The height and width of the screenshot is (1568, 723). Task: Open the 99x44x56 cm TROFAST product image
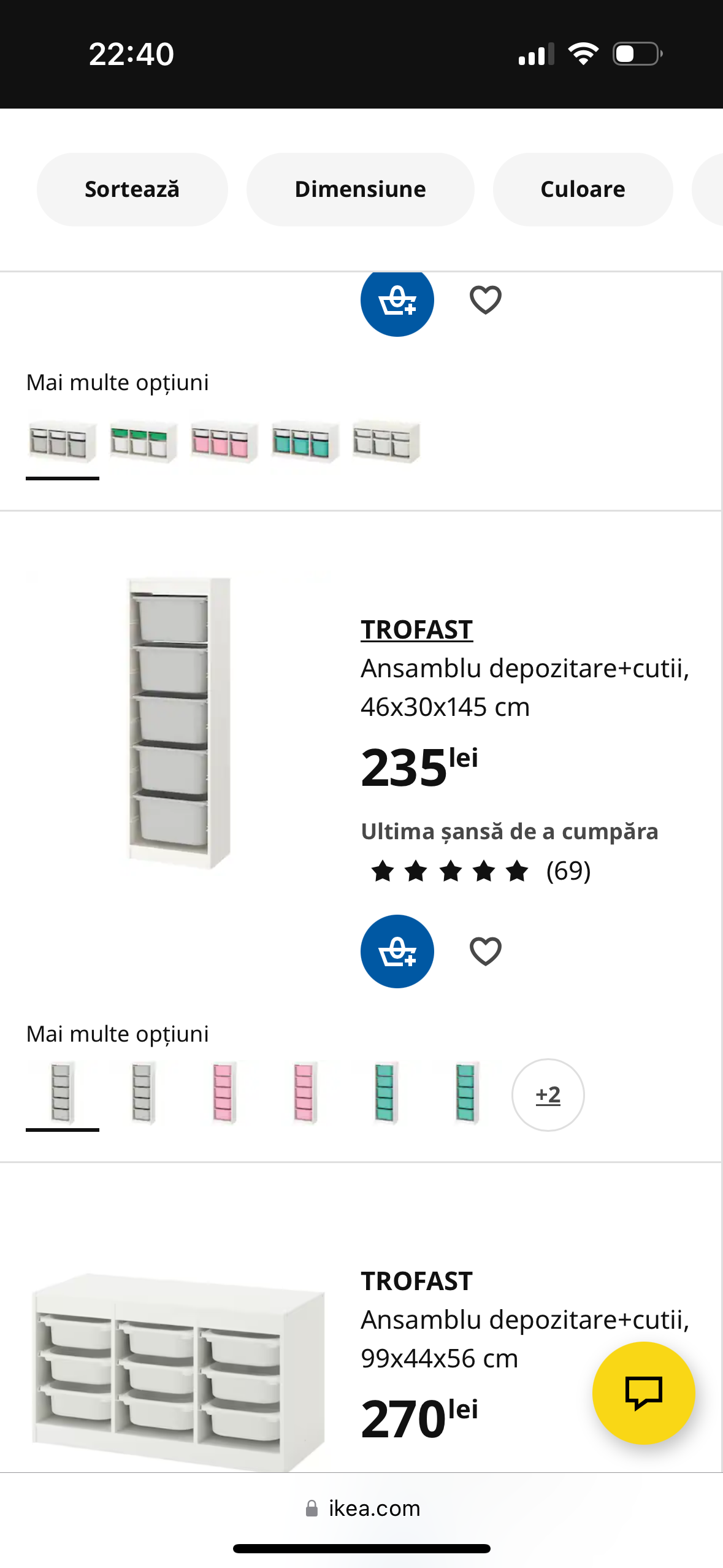point(178,1371)
